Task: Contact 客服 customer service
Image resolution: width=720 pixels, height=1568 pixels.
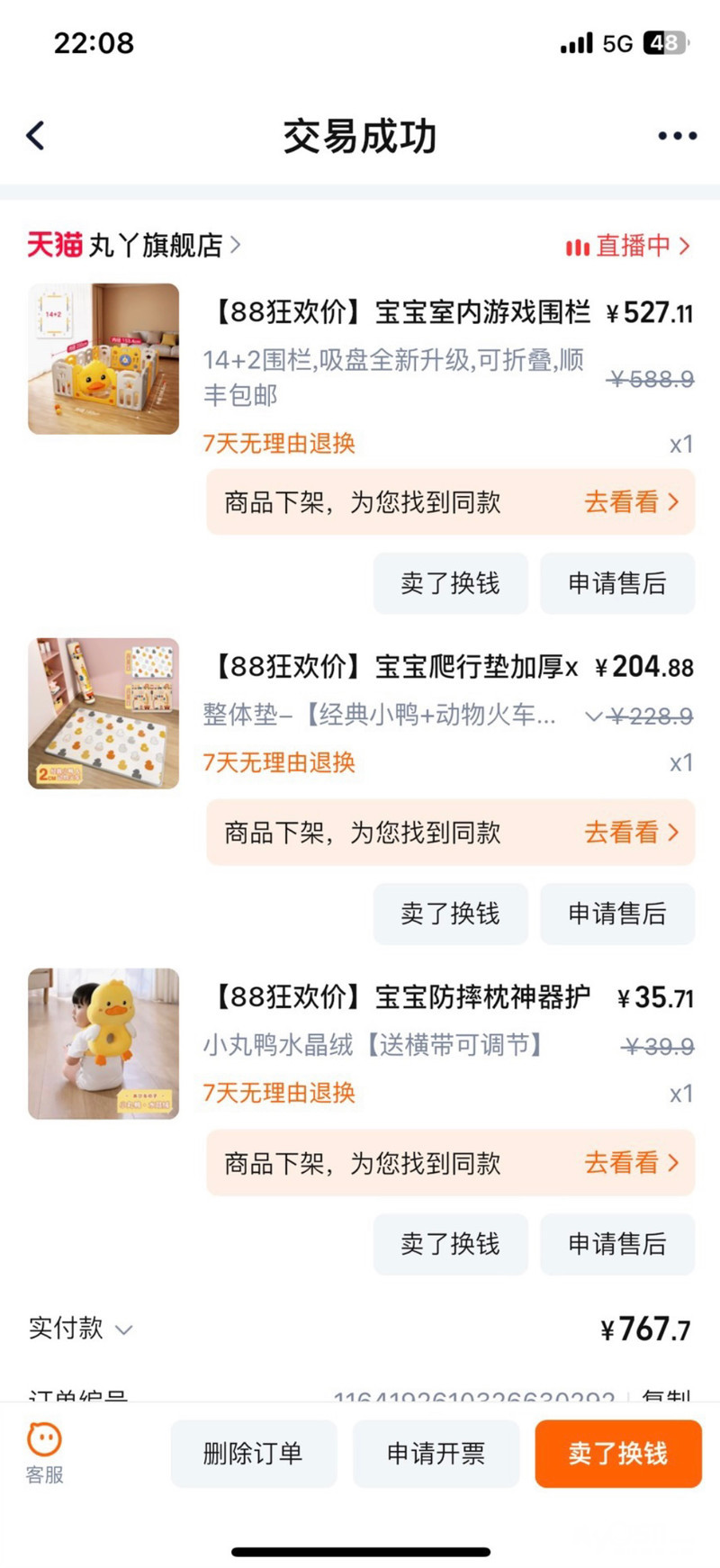Action: 44,1452
